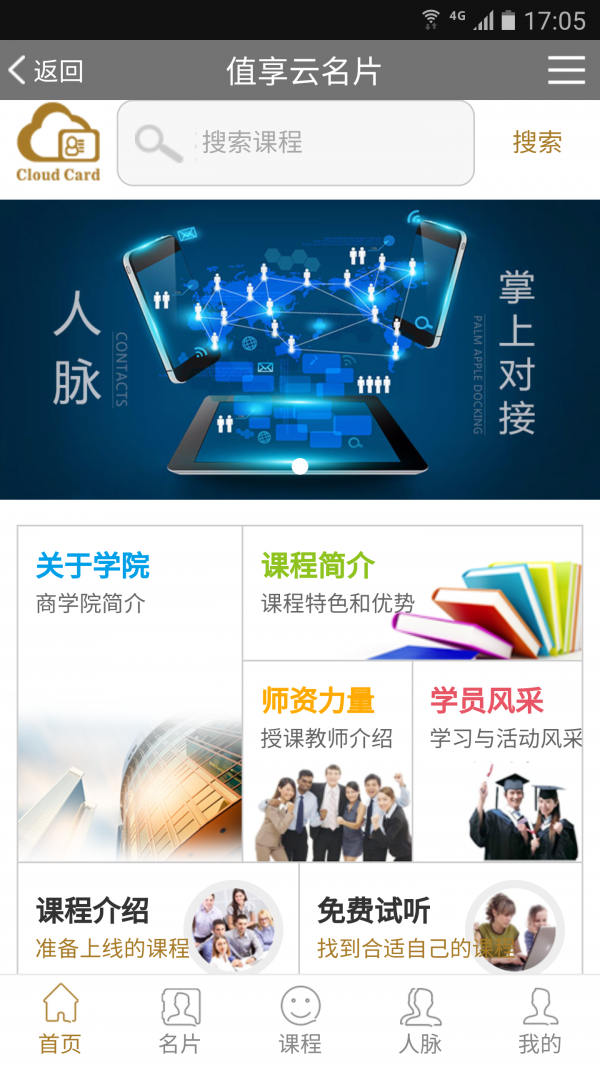Image resolution: width=600 pixels, height=1067 pixels.
Task: Tap the 搜索 button
Action: 537,143
